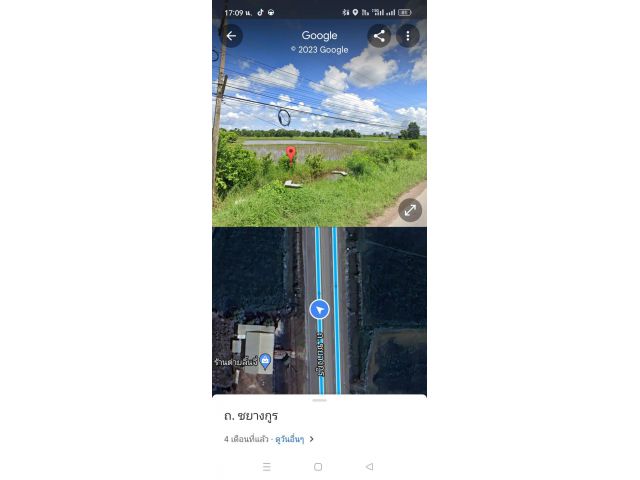Tap the shop marker on the map

point(265,359)
